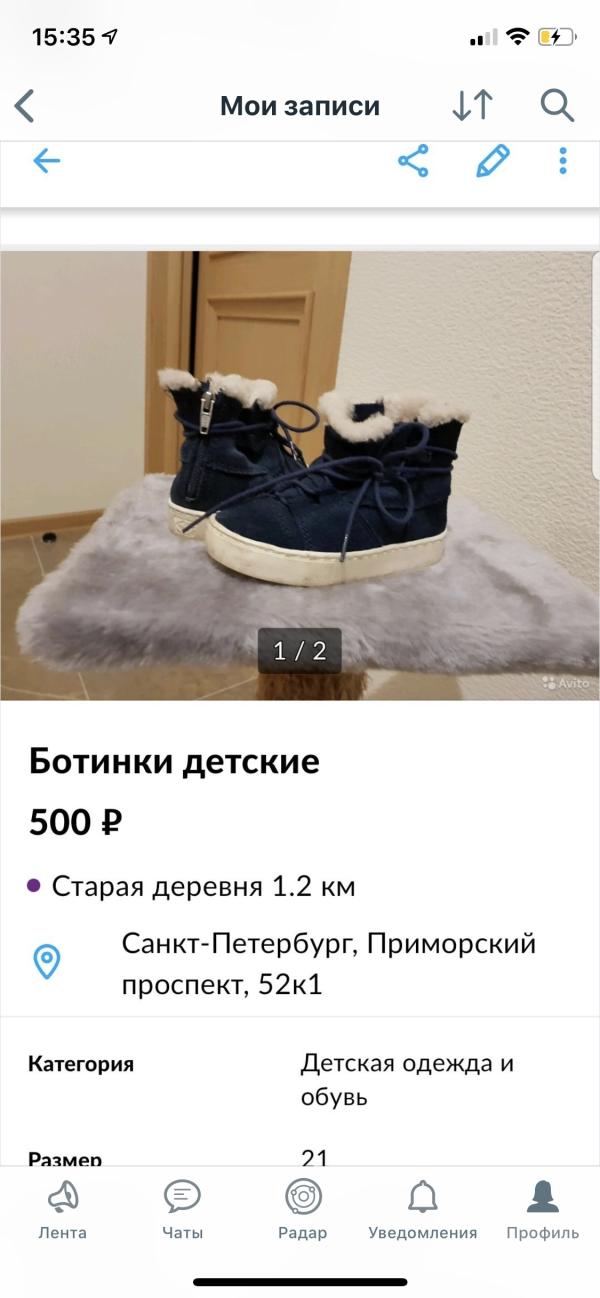Share this boots listing
This screenshot has height=1298, width=600.
tap(413, 161)
